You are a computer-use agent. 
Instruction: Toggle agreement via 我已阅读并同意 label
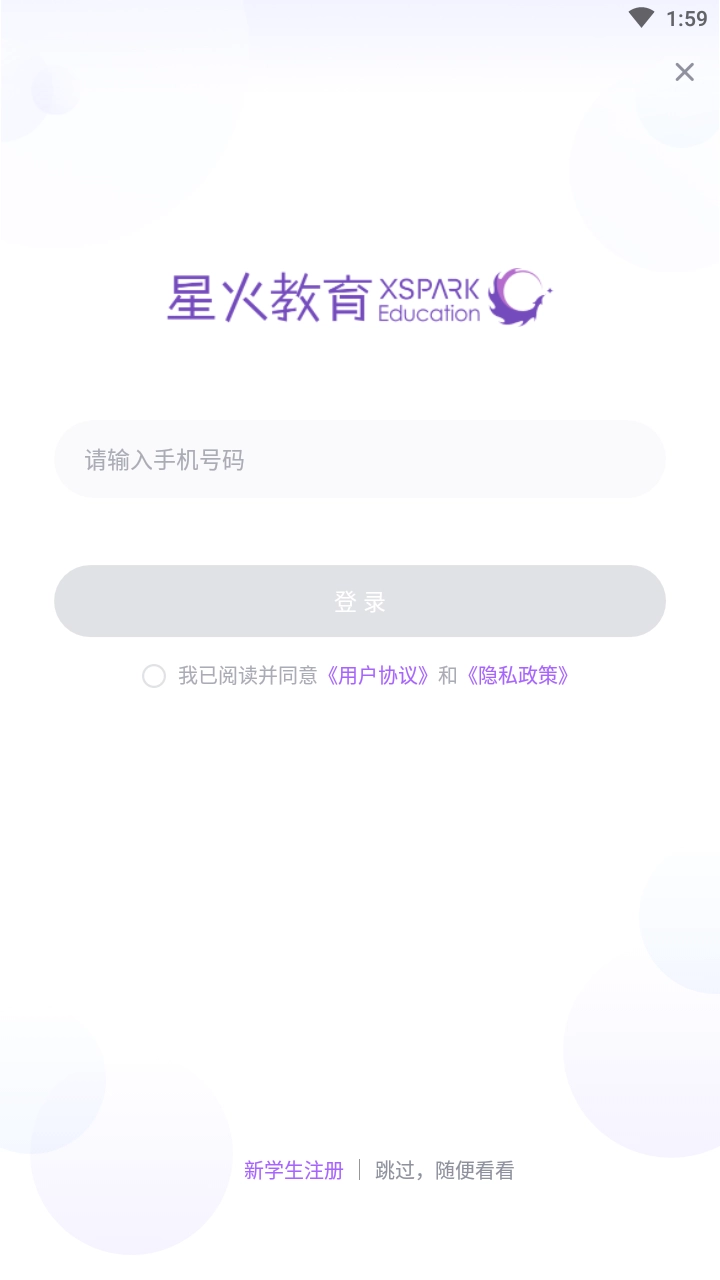[250, 676]
